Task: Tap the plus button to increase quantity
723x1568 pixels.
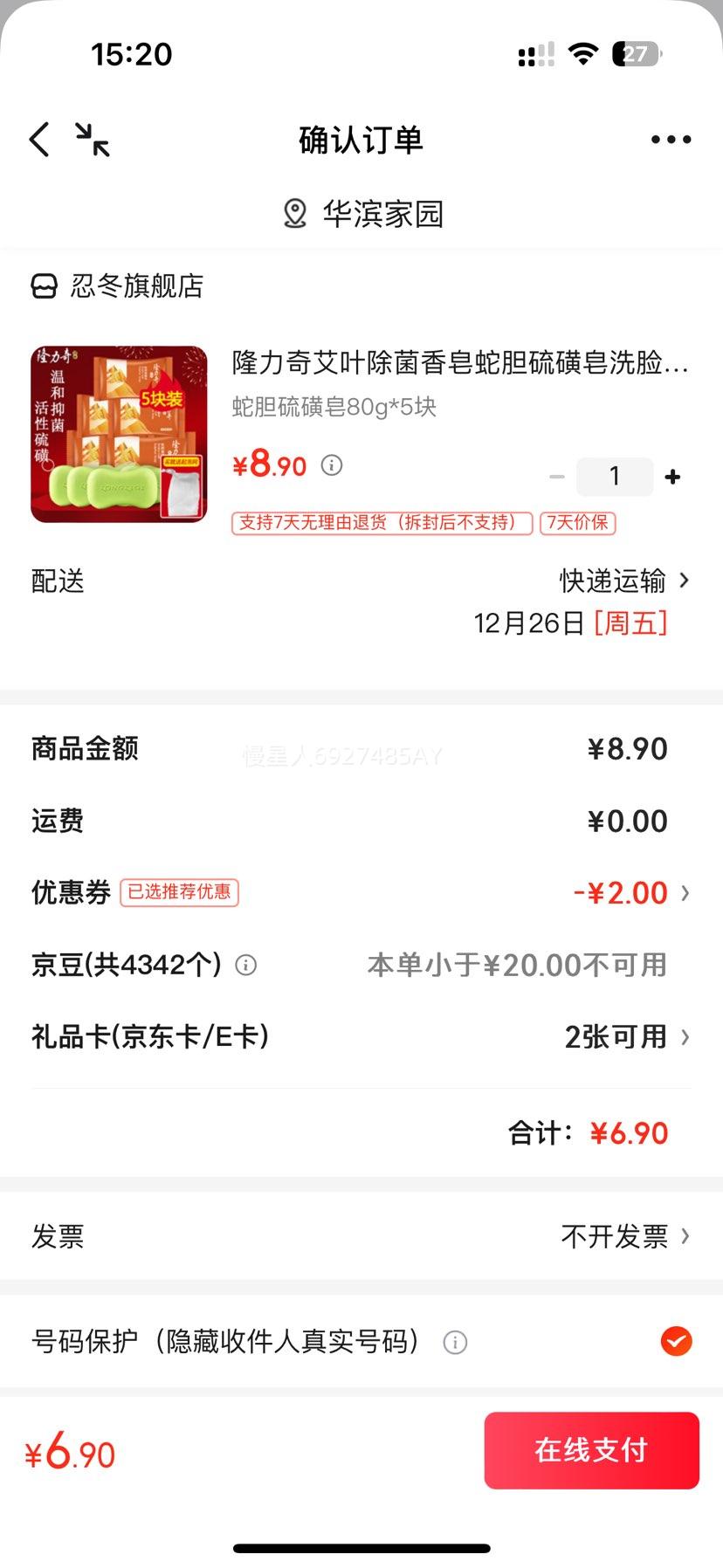Action: (x=672, y=477)
